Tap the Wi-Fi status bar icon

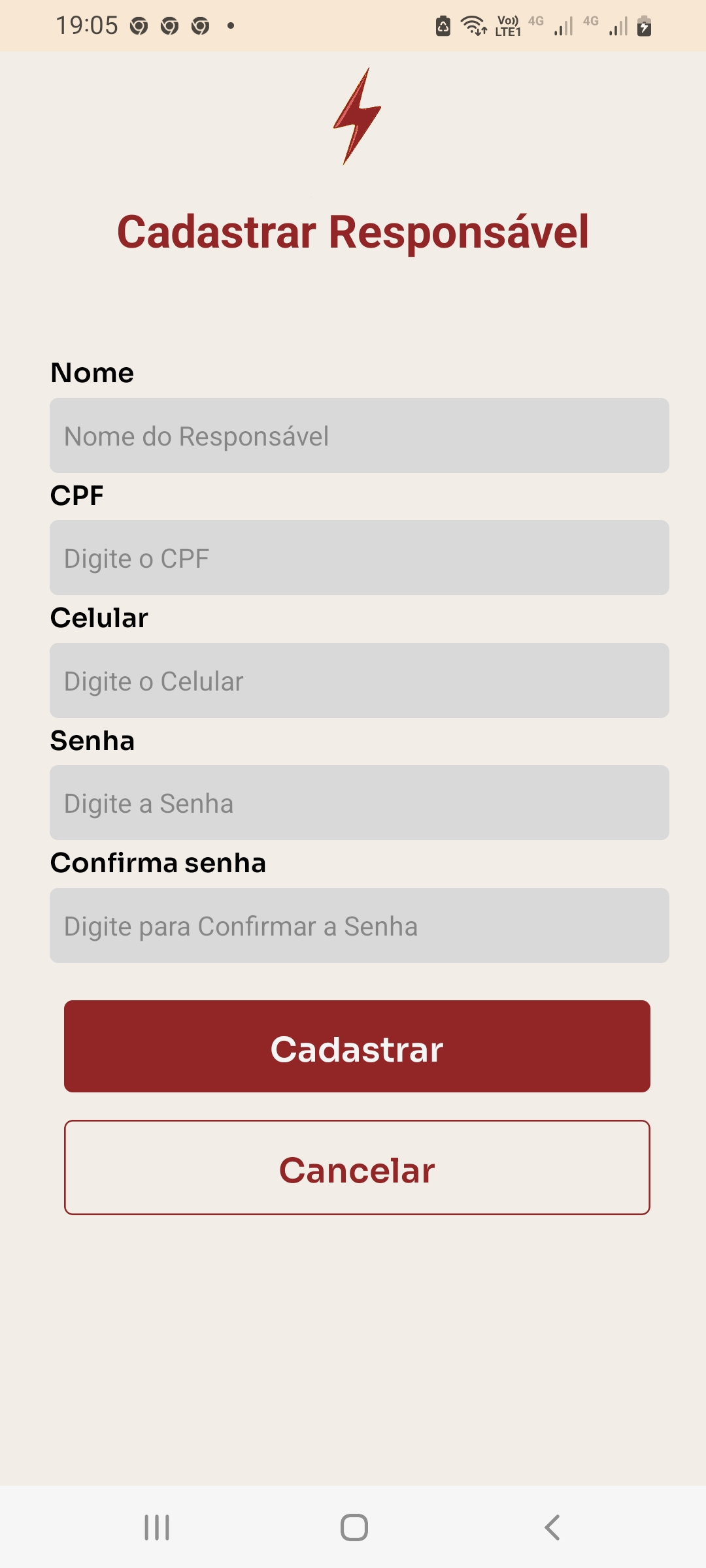coord(473,26)
